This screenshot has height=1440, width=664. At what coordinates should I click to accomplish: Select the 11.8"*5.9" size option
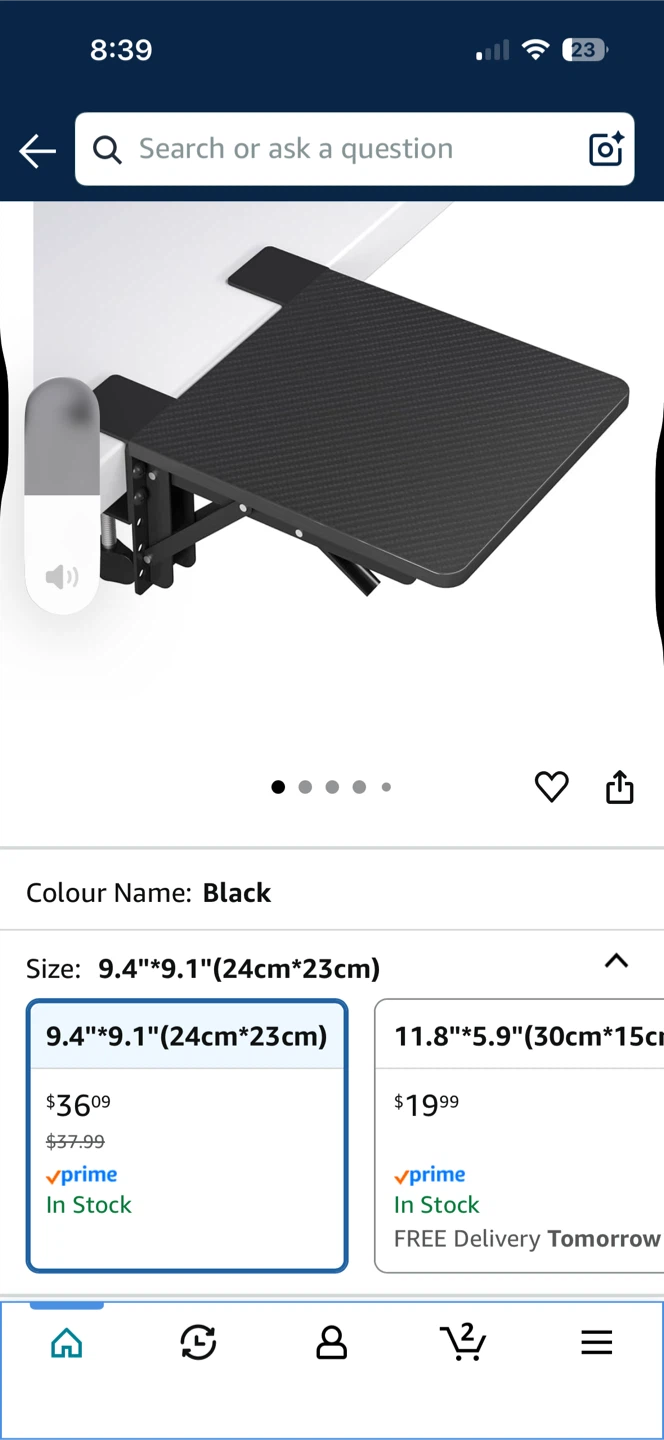tap(519, 1135)
